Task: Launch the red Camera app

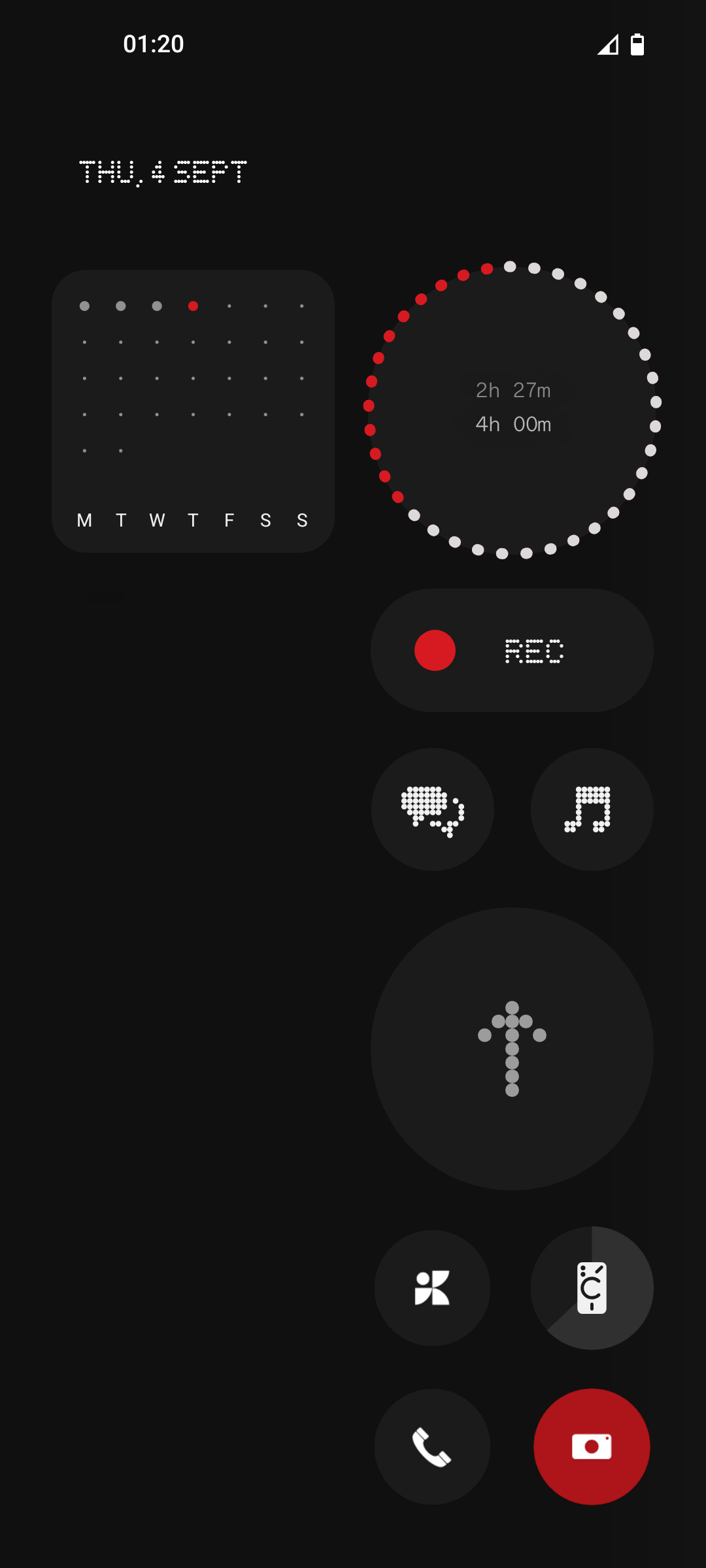Action: coord(592,1446)
